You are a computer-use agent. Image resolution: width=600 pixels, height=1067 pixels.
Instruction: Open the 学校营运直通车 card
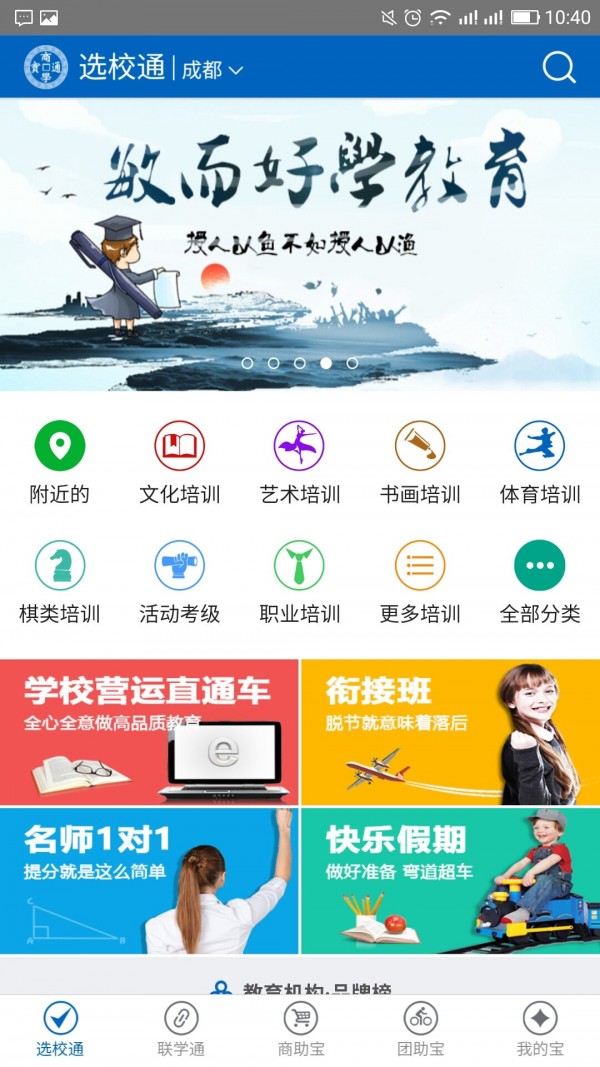149,732
